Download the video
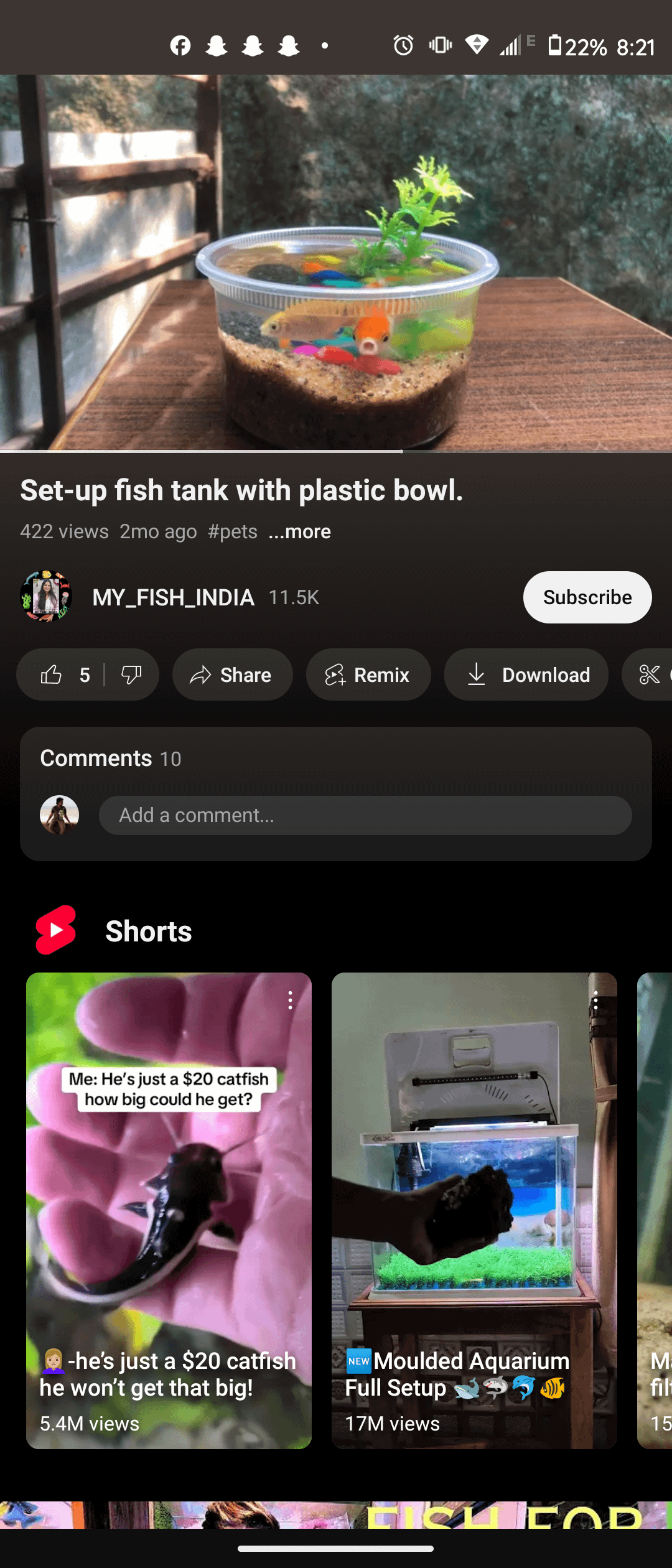Viewport: 672px width, 1568px height. pos(526,675)
